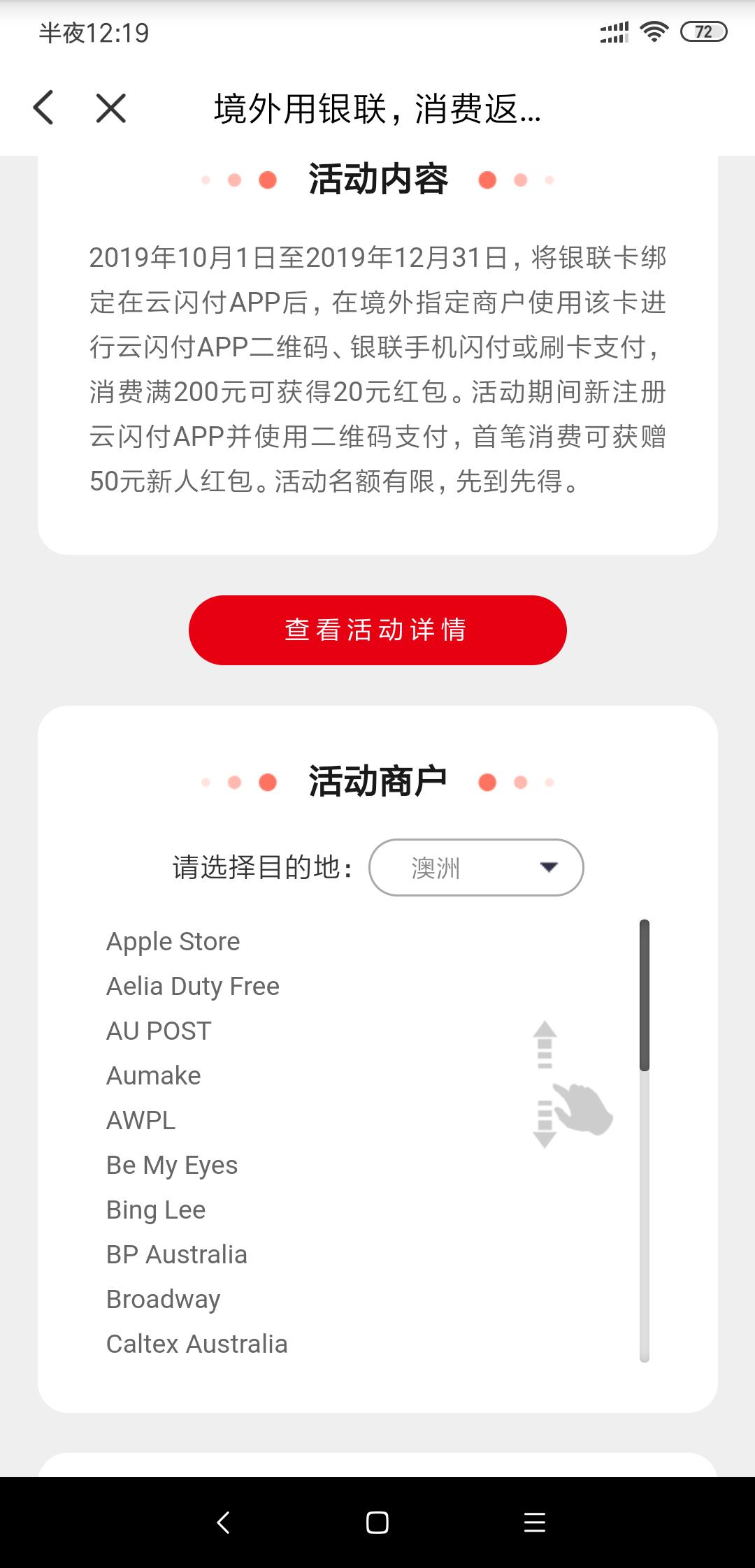Tap the 查看活动详情 red button

point(377,630)
